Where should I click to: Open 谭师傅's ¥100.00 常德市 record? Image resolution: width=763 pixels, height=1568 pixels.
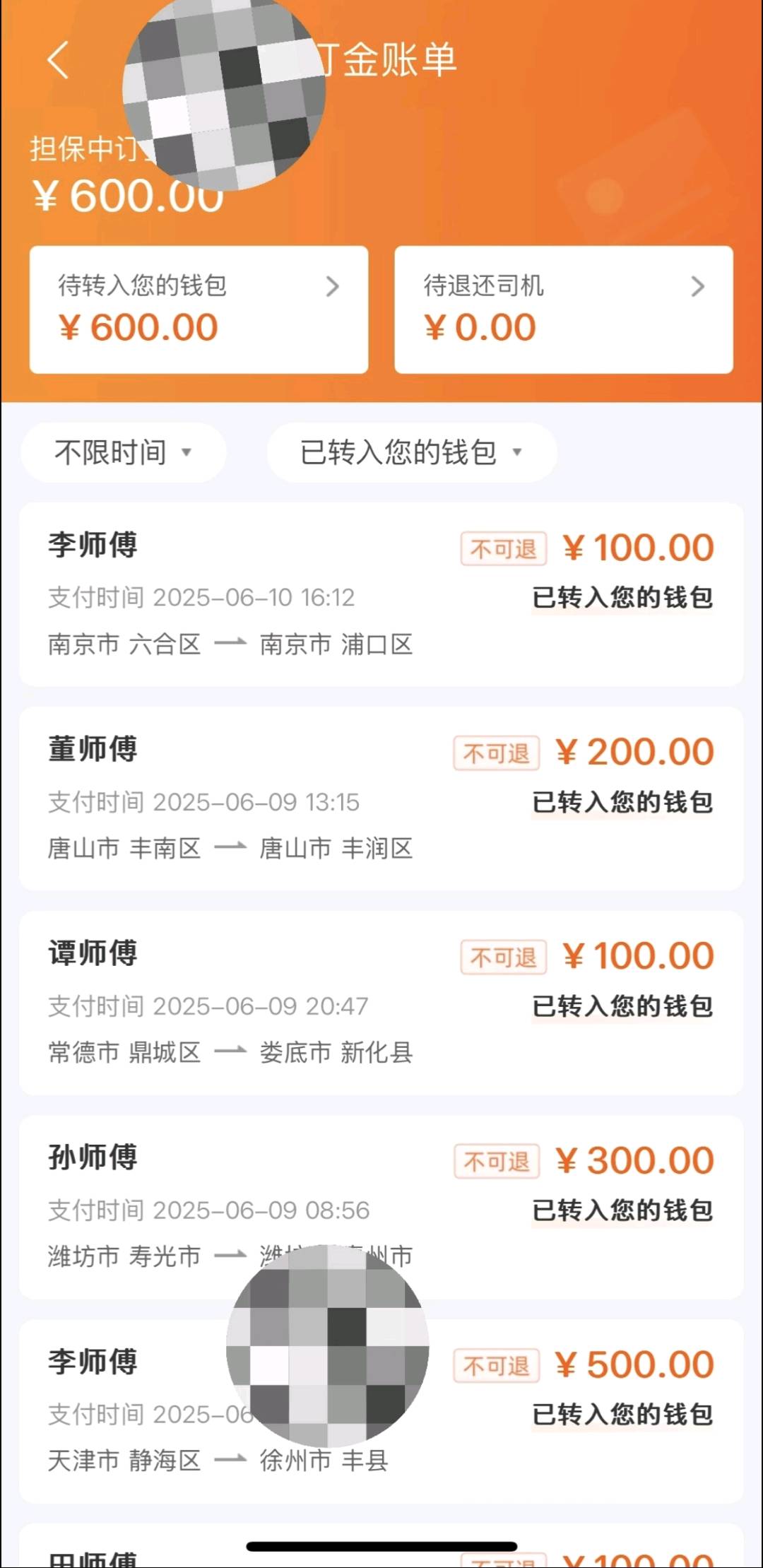coord(381,1003)
